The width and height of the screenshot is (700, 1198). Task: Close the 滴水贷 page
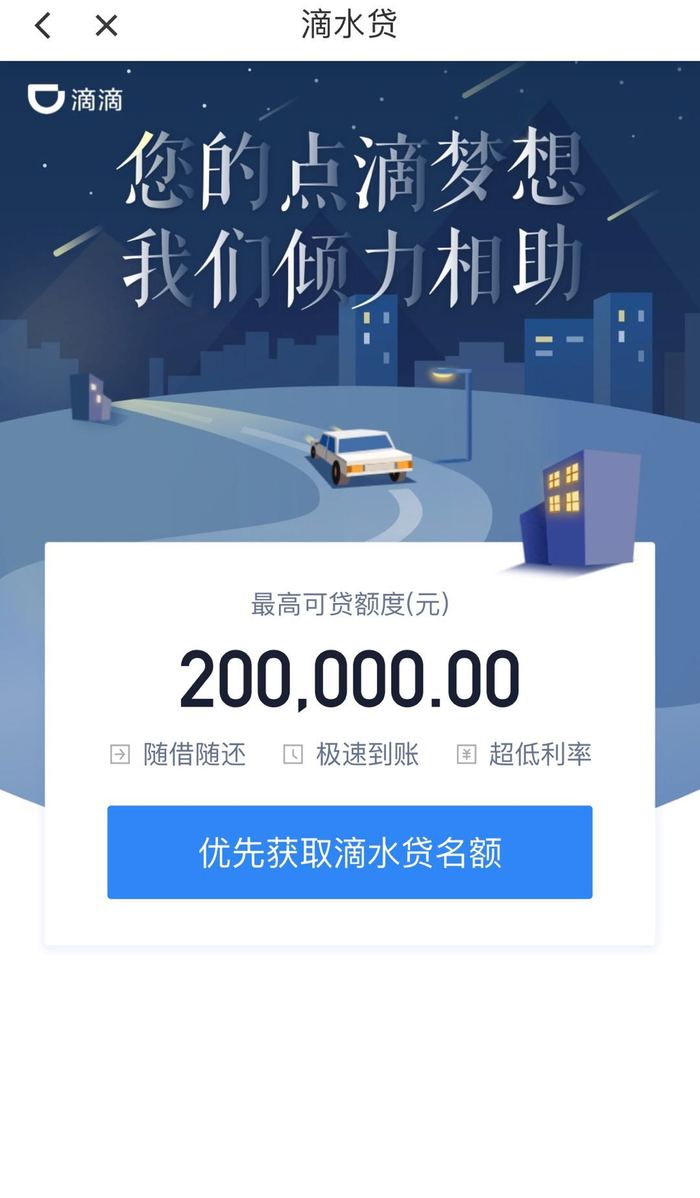(106, 26)
